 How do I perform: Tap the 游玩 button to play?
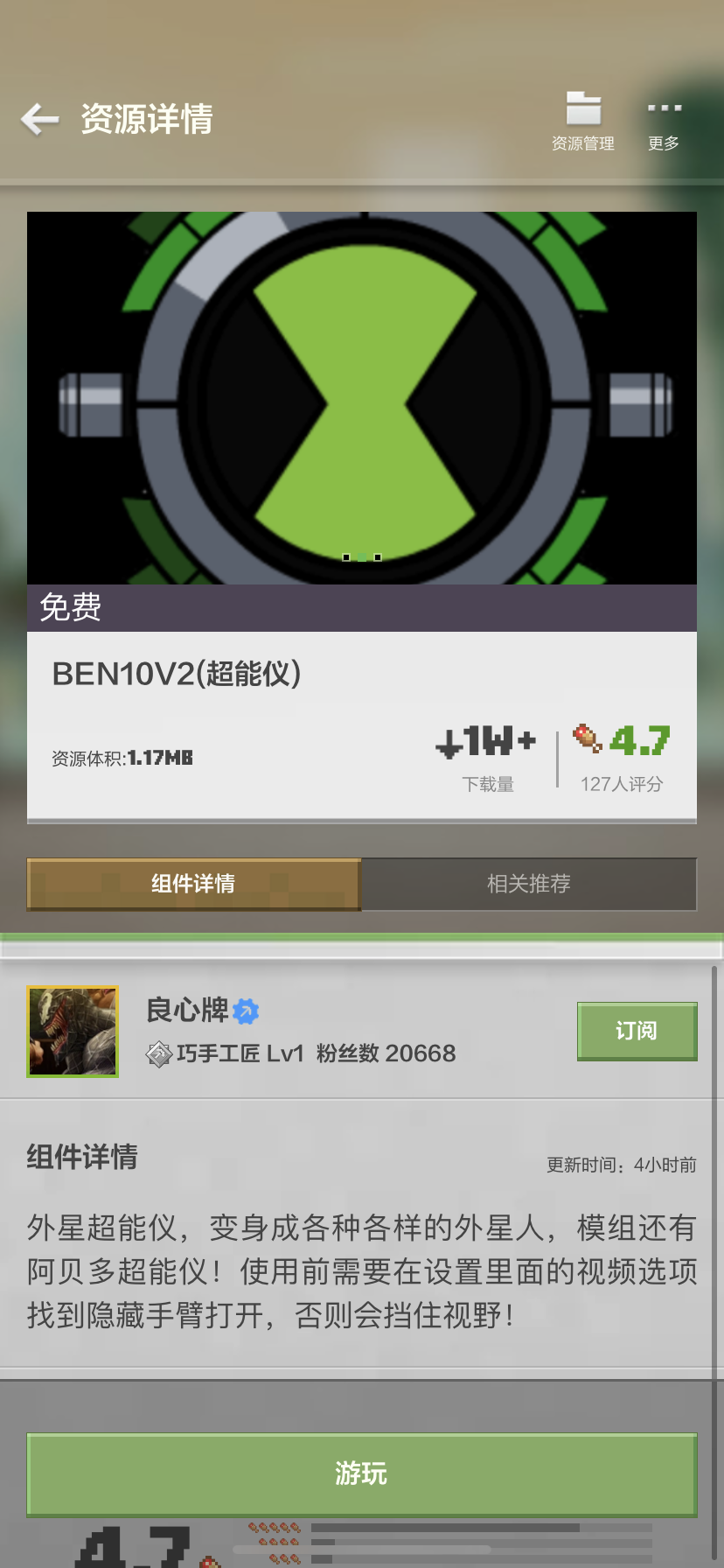(x=362, y=1473)
